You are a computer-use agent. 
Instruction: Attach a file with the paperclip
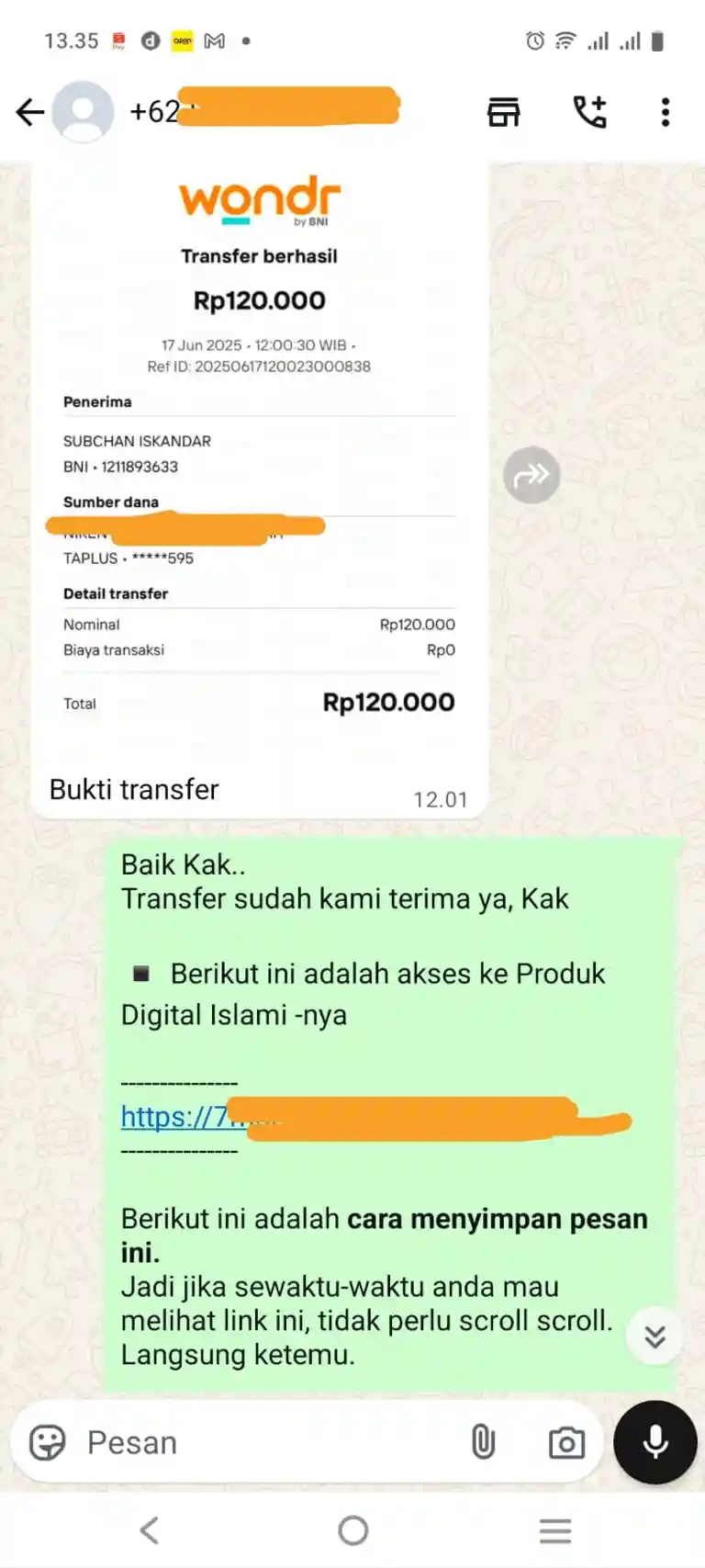click(x=483, y=1442)
